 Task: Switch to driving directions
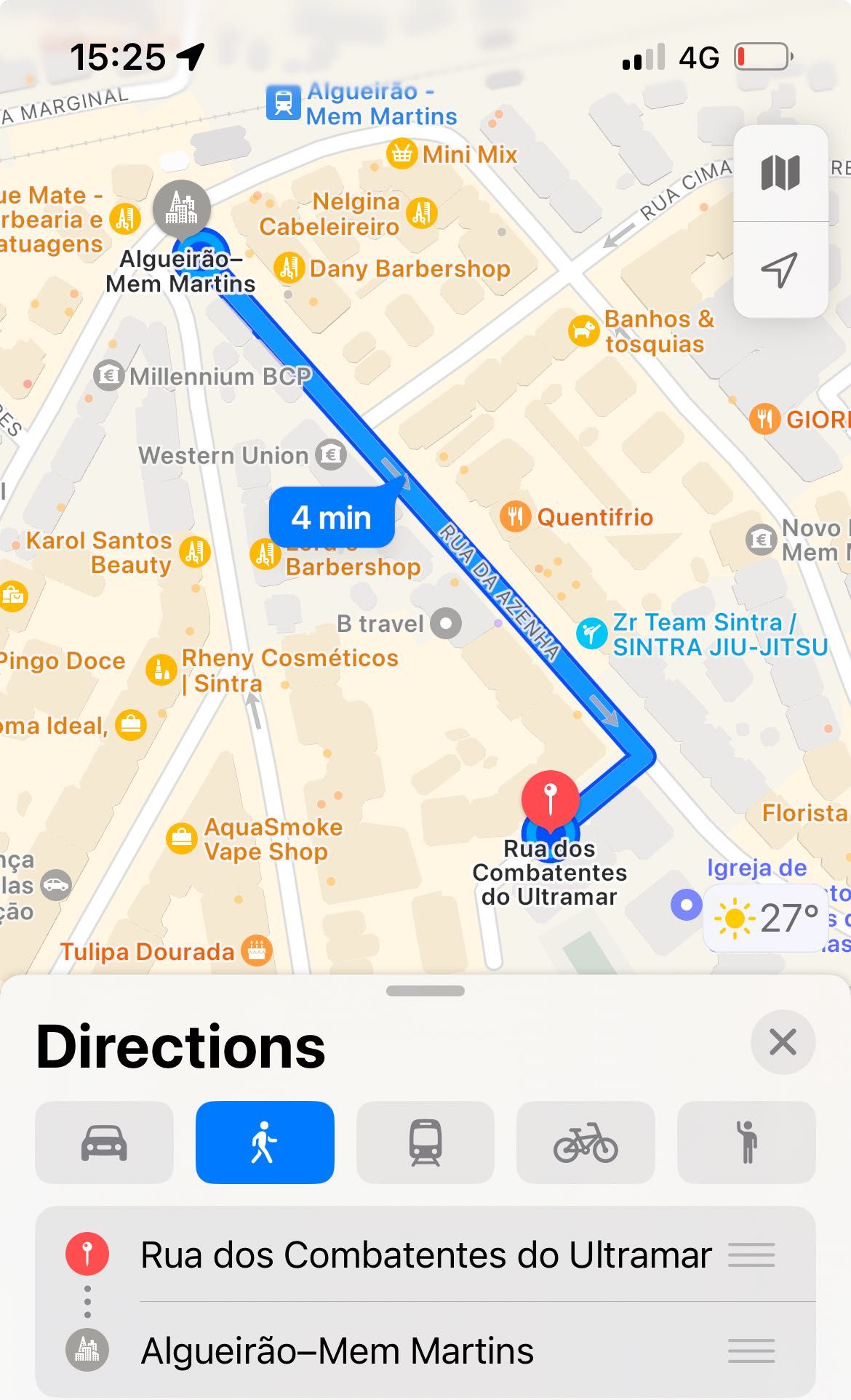[104, 1142]
